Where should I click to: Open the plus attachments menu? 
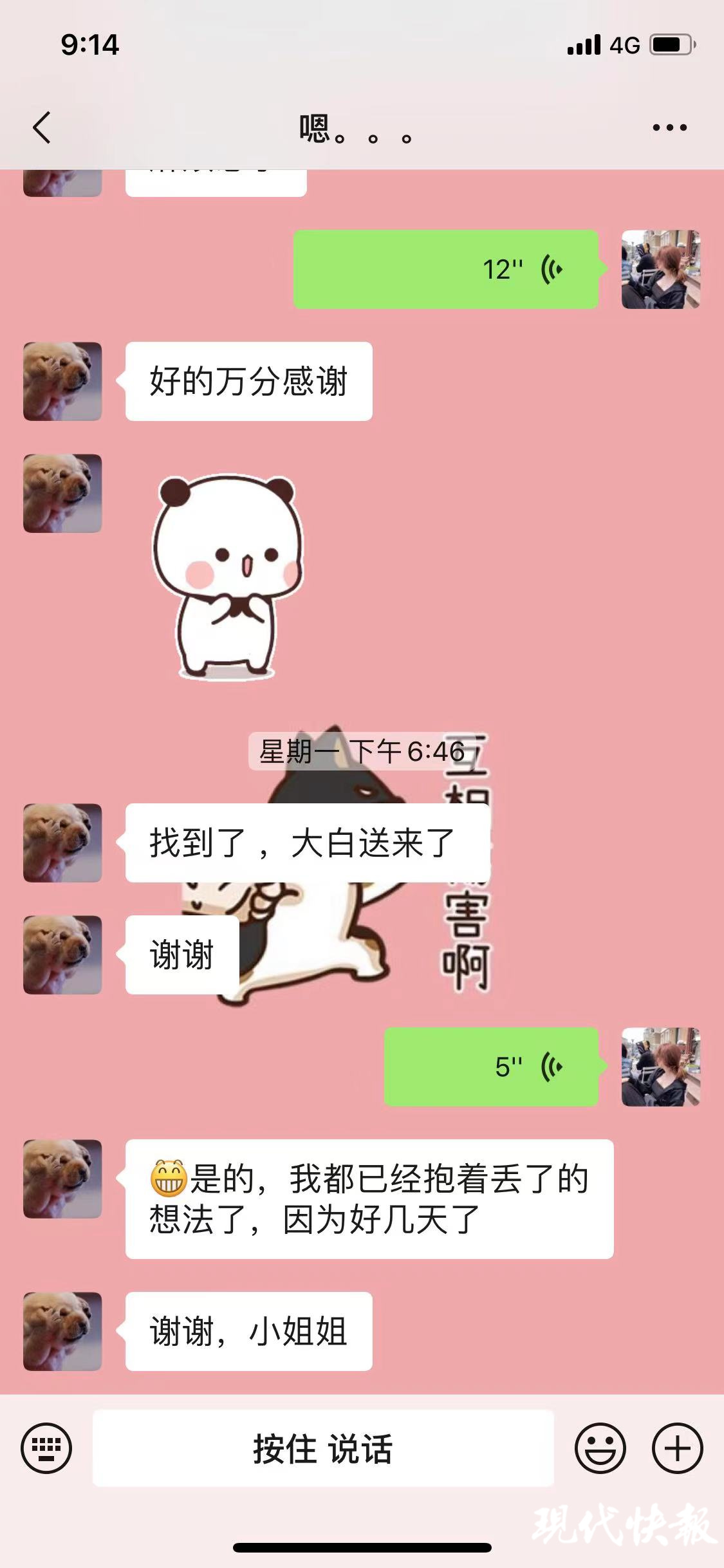tap(677, 1448)
